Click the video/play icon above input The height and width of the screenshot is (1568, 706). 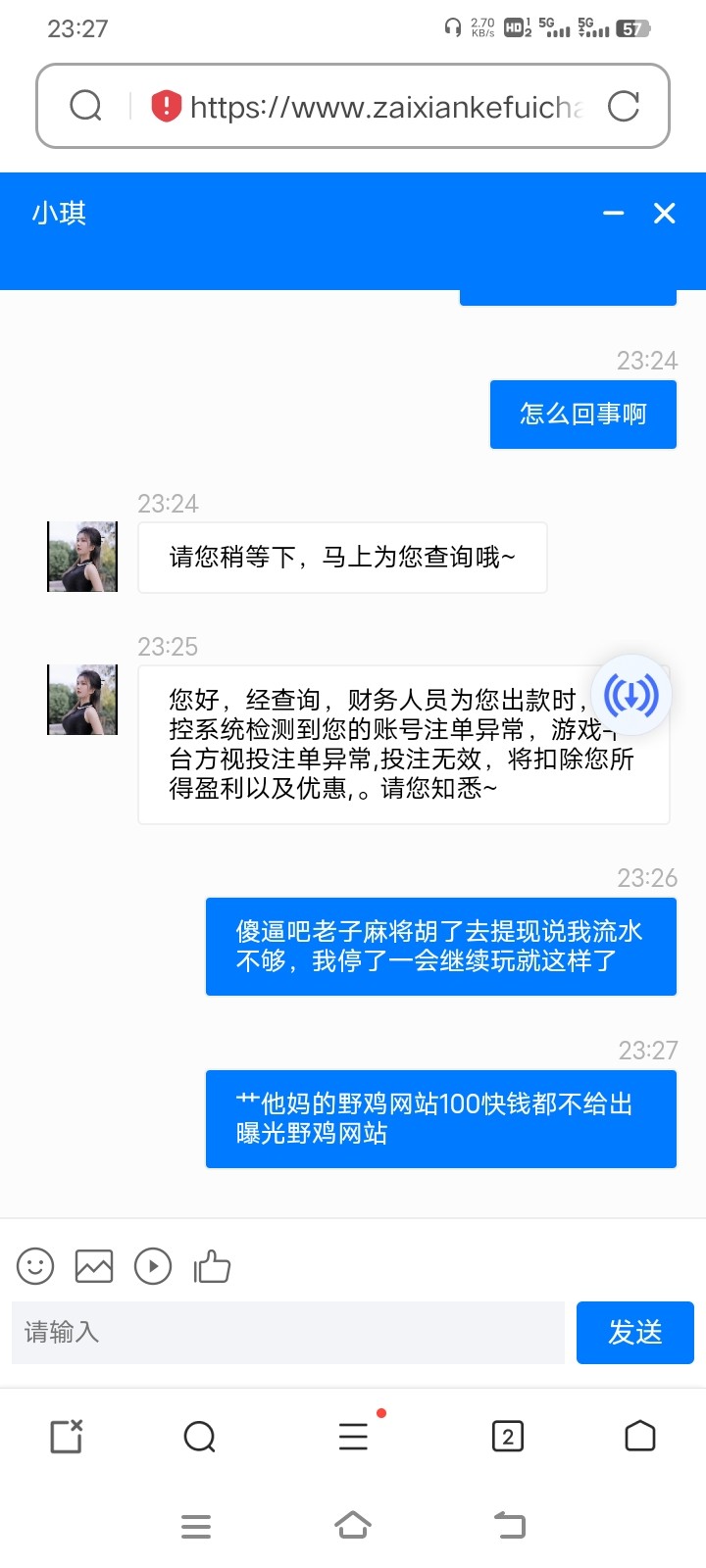click(153, 1265)
